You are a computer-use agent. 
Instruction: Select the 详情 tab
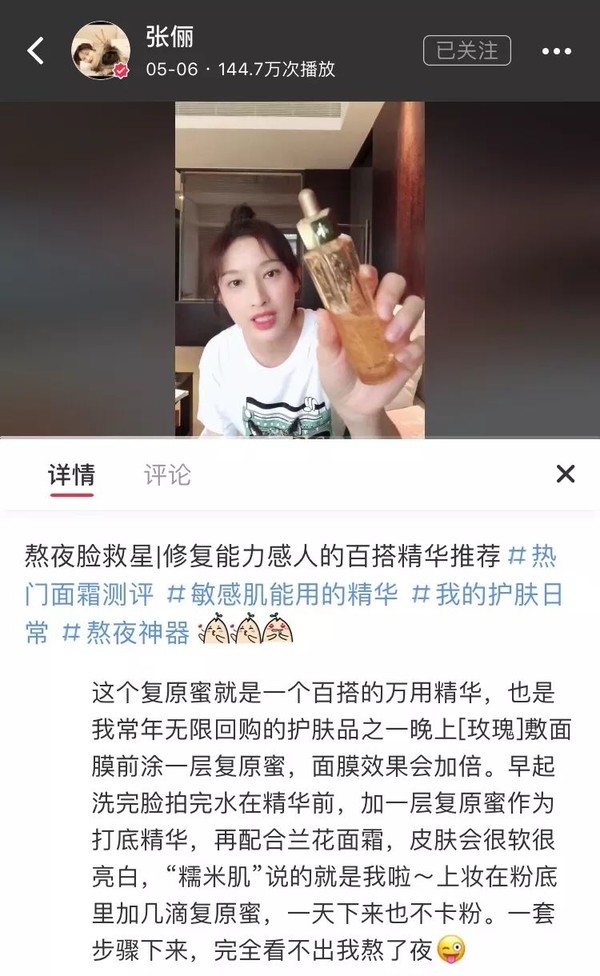(72, 474)
